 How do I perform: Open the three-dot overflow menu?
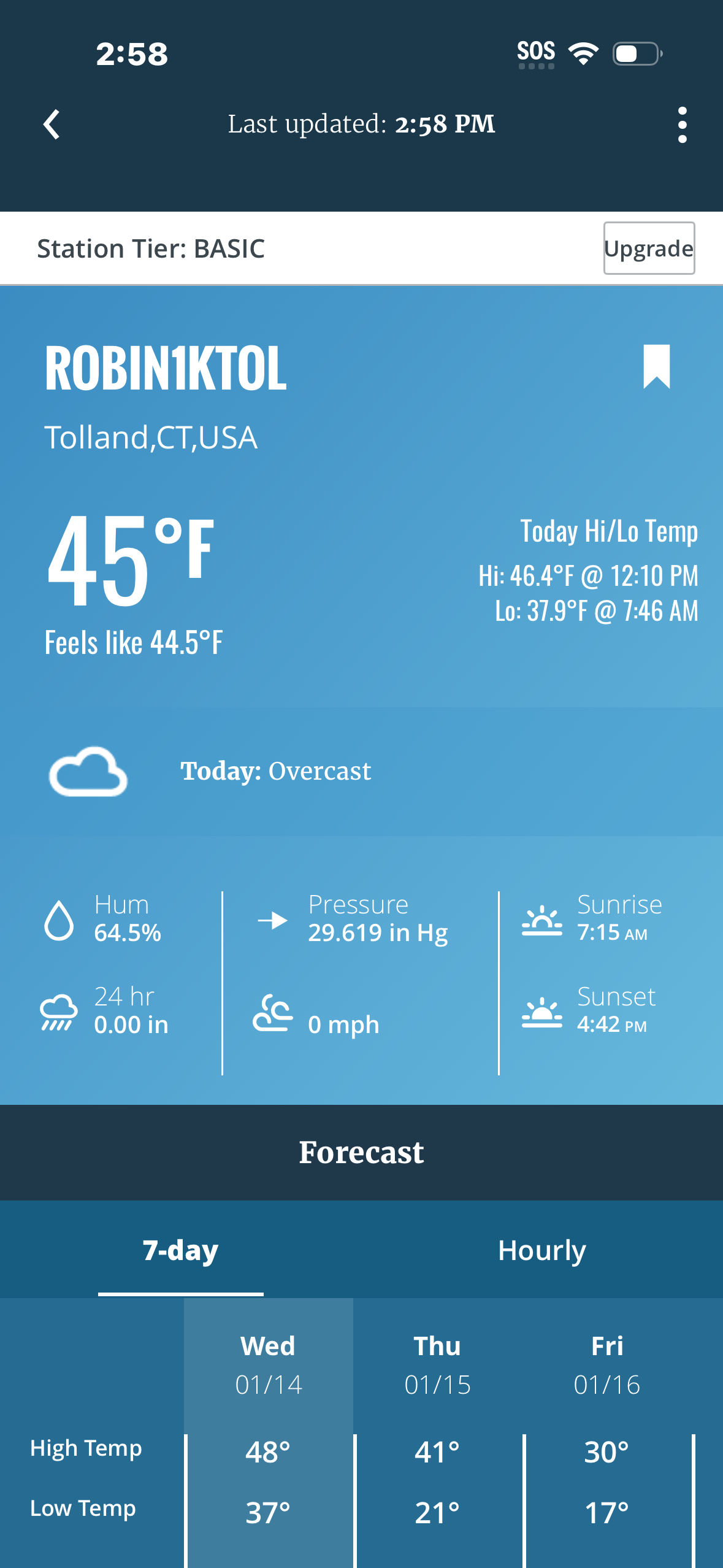682,125
